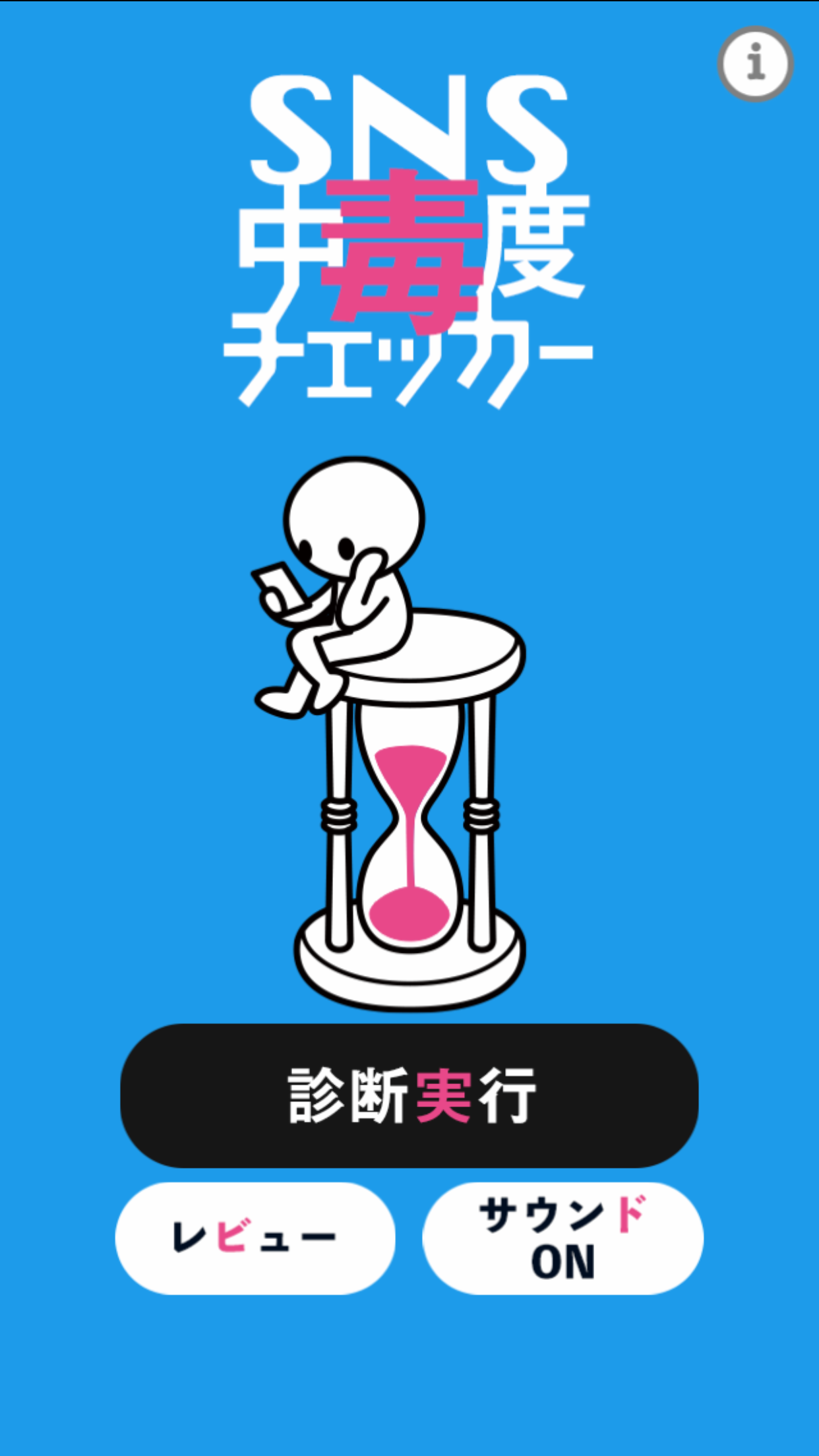This screenshot has width=819, height=1456.
Task: Start the 診断実行 diagnosis
Action: (409, 1095)
